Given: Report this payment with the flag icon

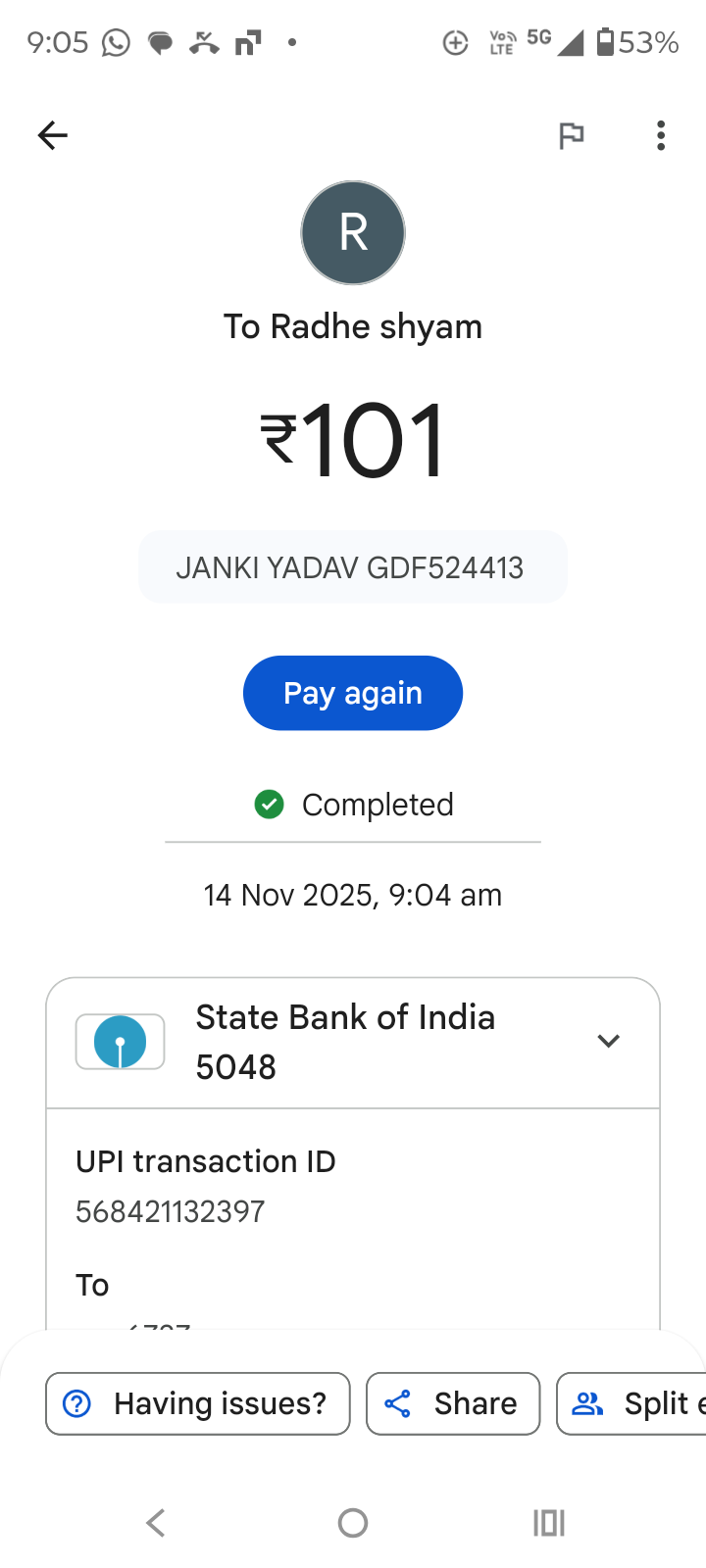Looking at the screenshot, I should coord(571,135).
